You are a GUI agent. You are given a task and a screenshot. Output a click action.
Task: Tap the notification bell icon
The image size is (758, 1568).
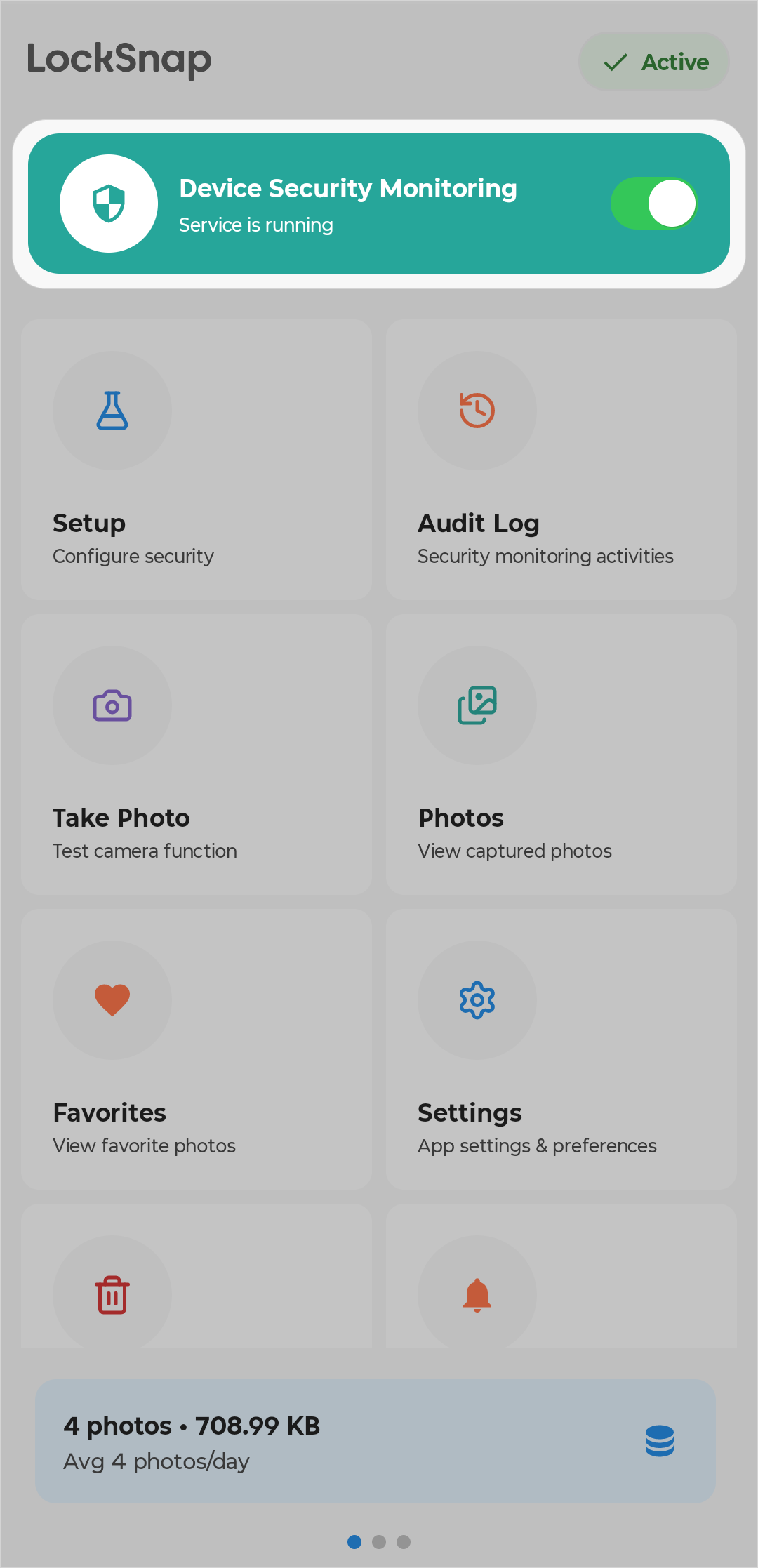477,1295
